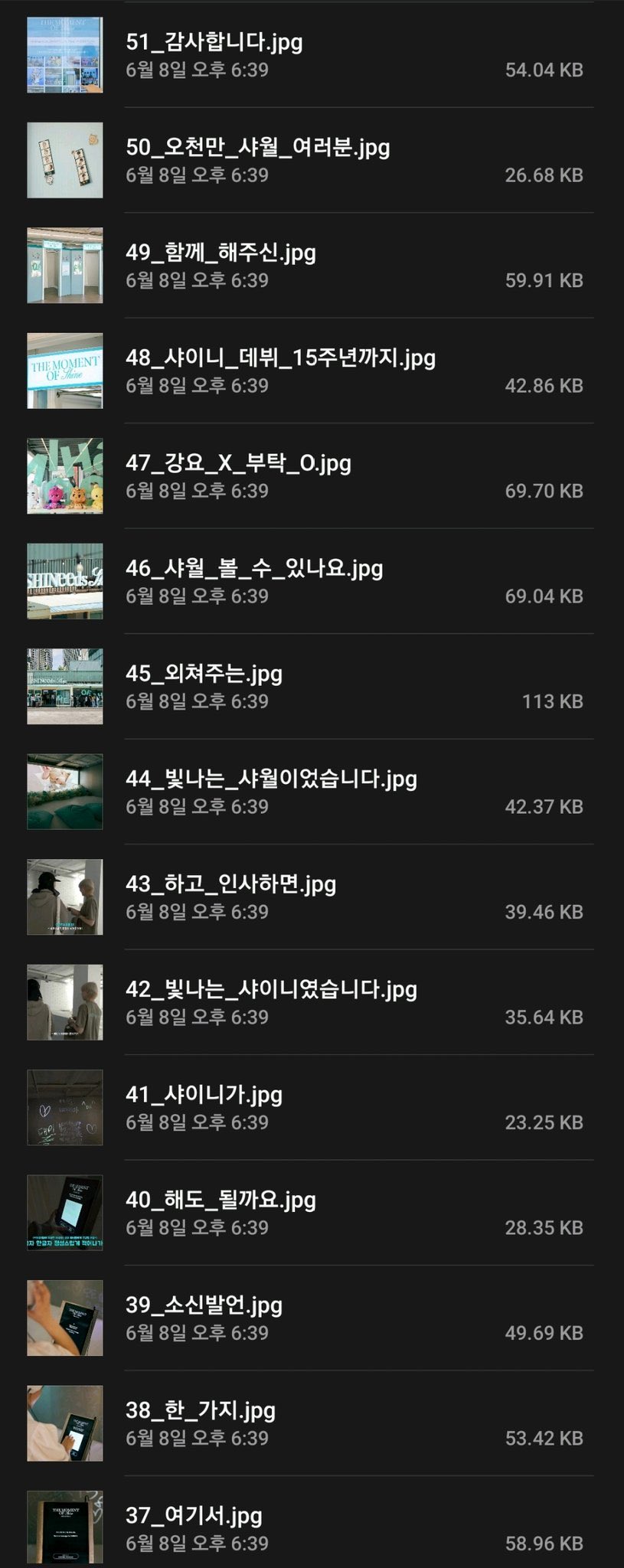Open the file 40_해도_될까요.jpg

point(222,1202)
